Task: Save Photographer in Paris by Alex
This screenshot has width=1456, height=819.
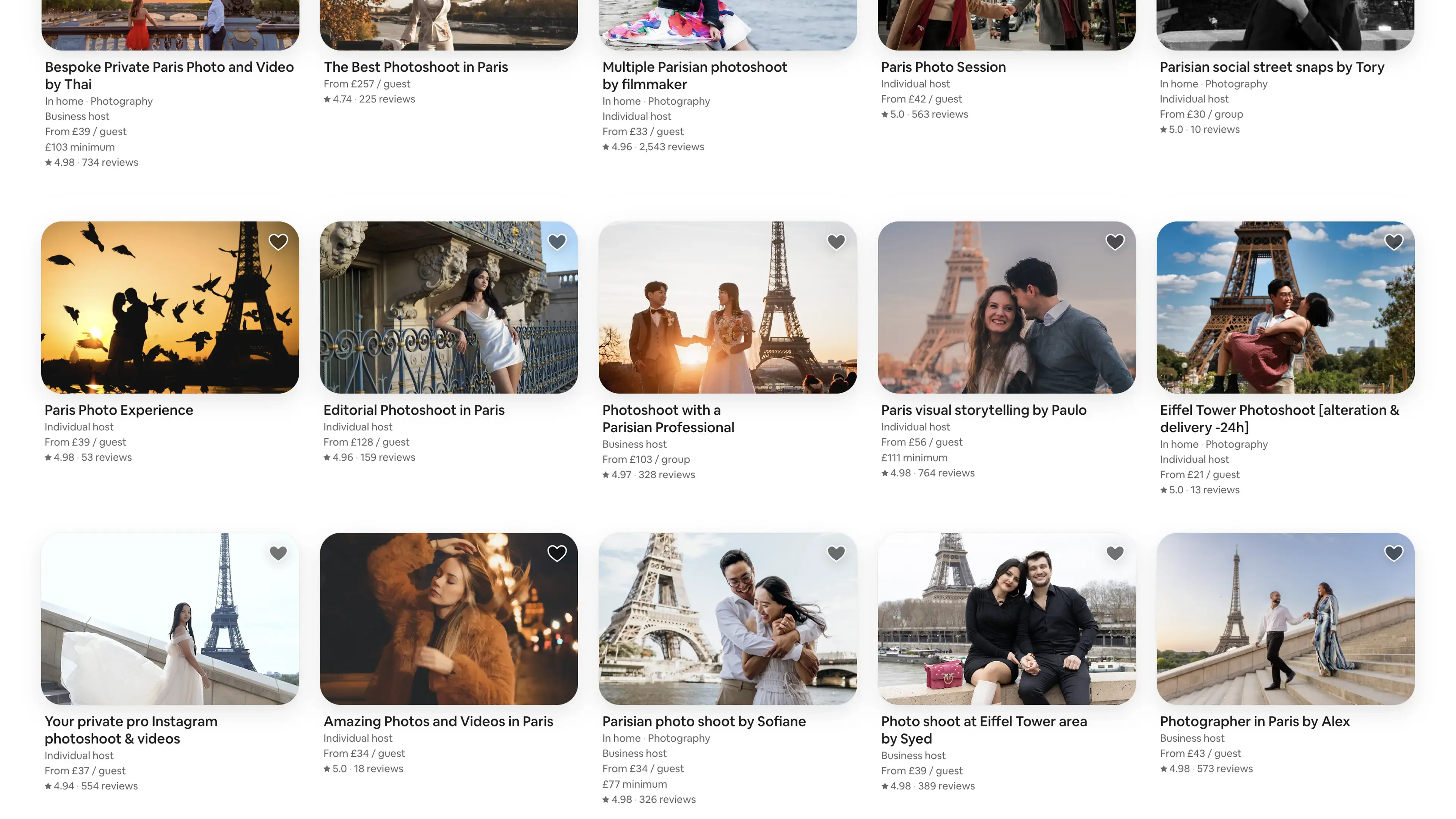Action: coord(1393,553)
